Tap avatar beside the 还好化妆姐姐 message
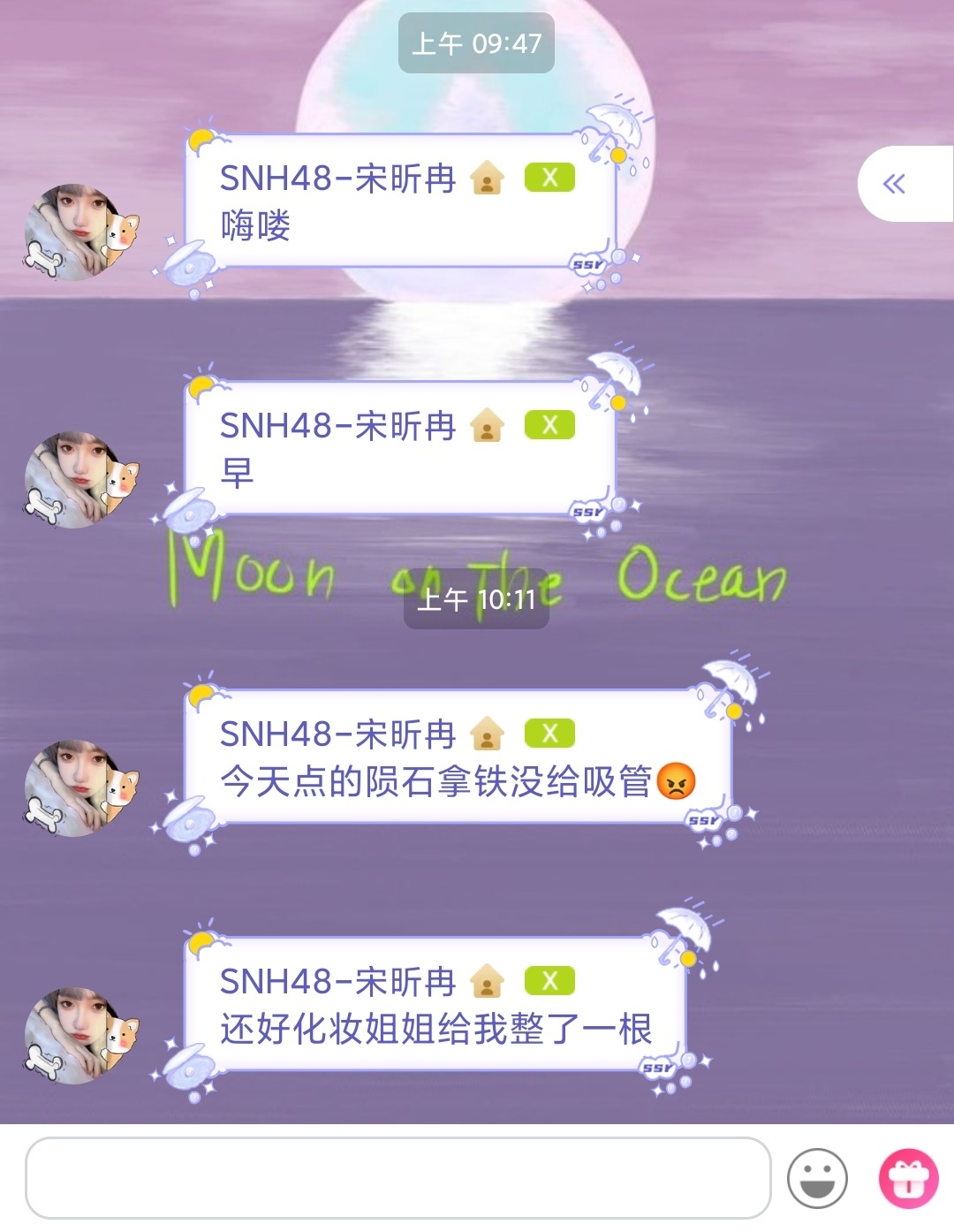The image size is (954, 1232). [x=81, y=1036]
